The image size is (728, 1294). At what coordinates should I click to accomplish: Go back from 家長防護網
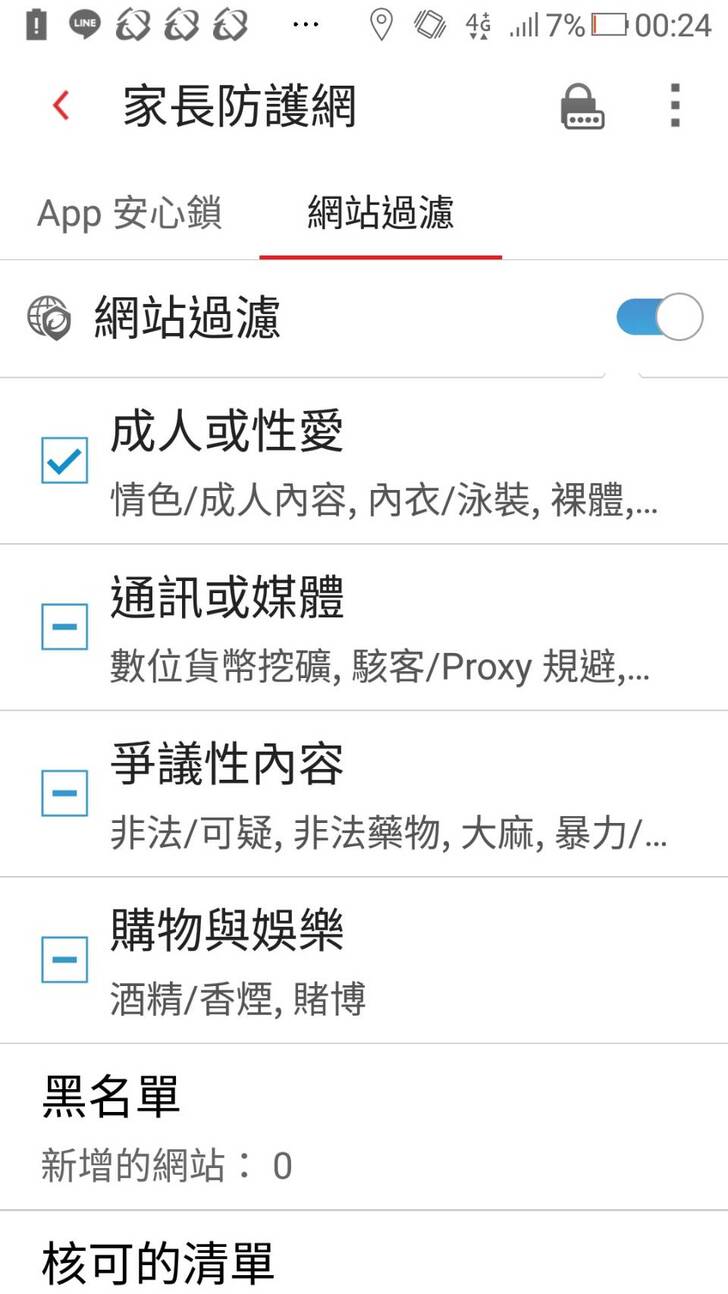coord(62,106)
